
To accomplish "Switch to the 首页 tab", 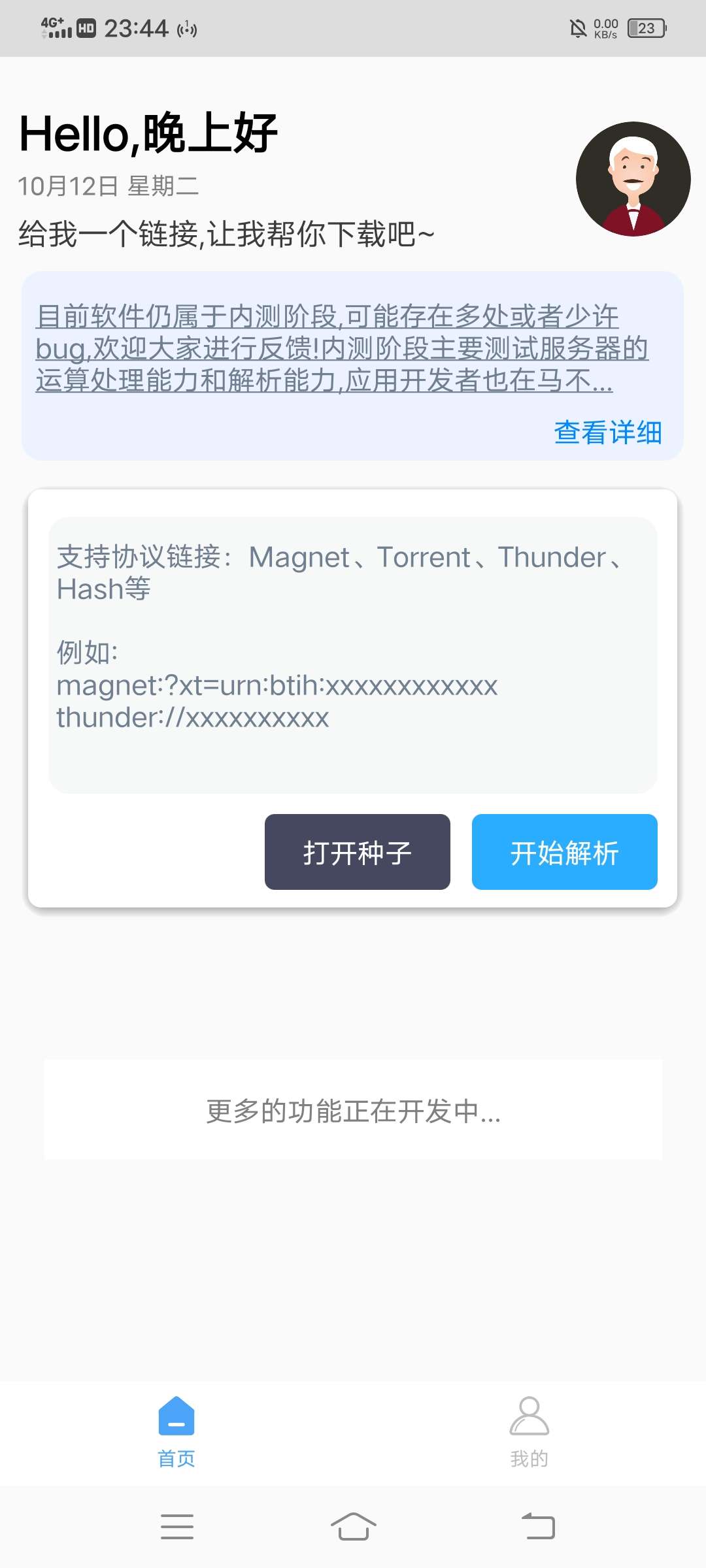I will 176,1432.
